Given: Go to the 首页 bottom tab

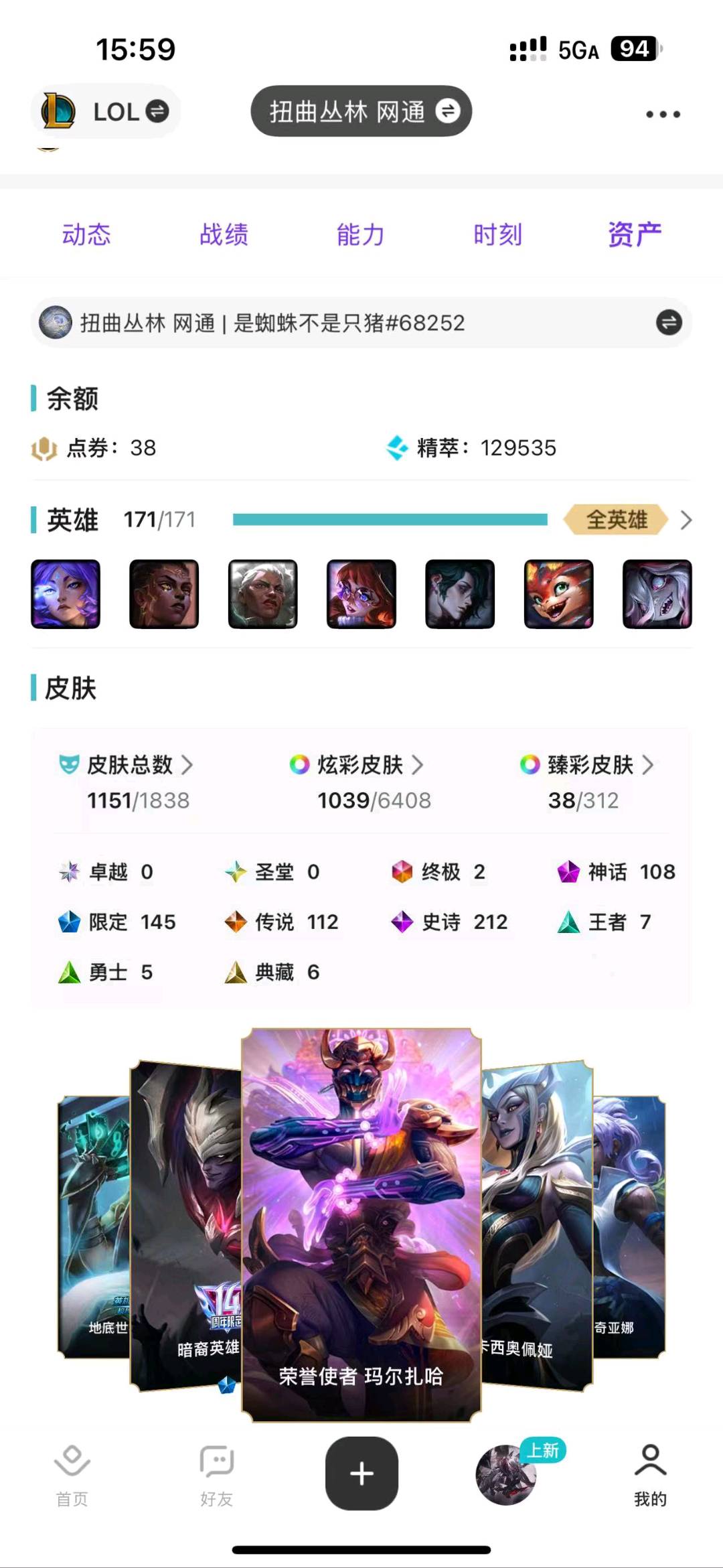Looking at the screenshot, I should [x=72, y=1474].
